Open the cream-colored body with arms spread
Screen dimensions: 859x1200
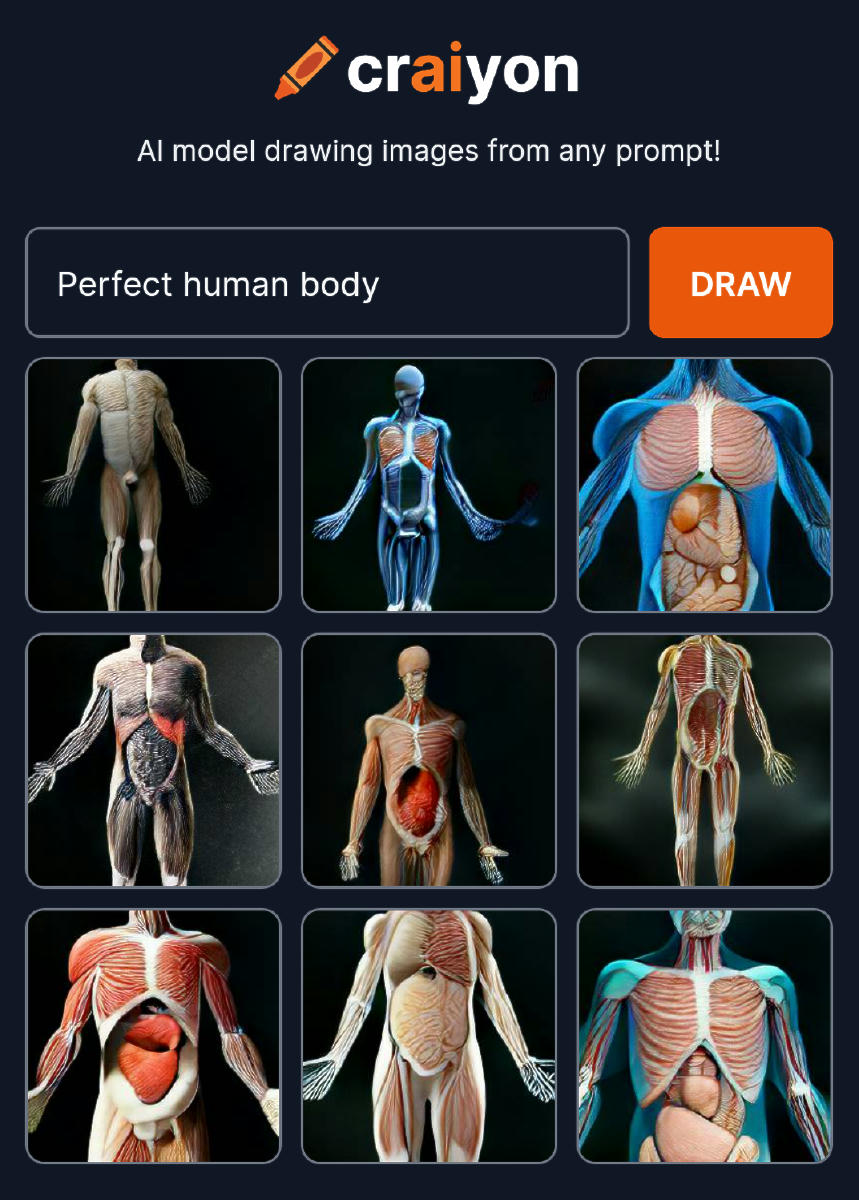(429, 1036)
